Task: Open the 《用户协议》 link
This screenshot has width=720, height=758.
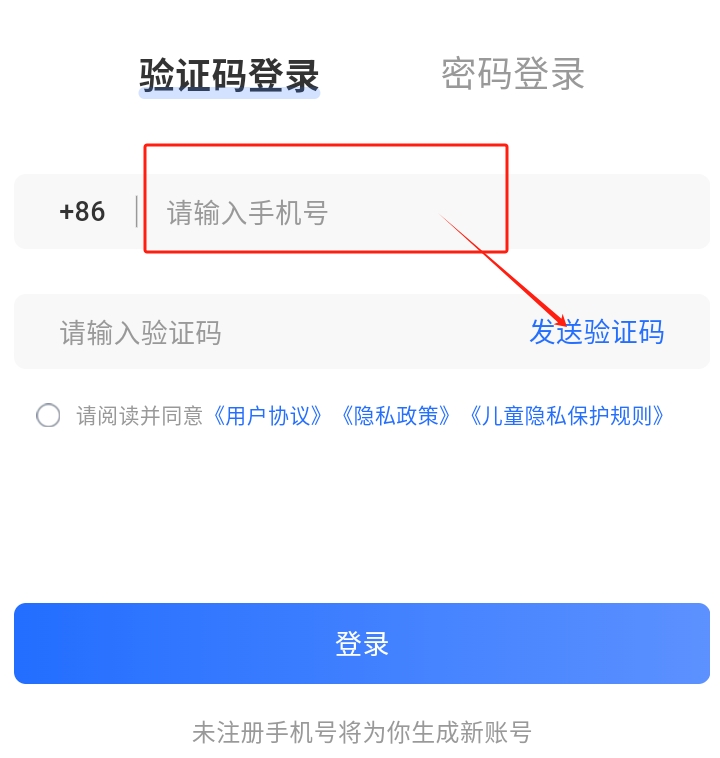Action: [268, 416]
